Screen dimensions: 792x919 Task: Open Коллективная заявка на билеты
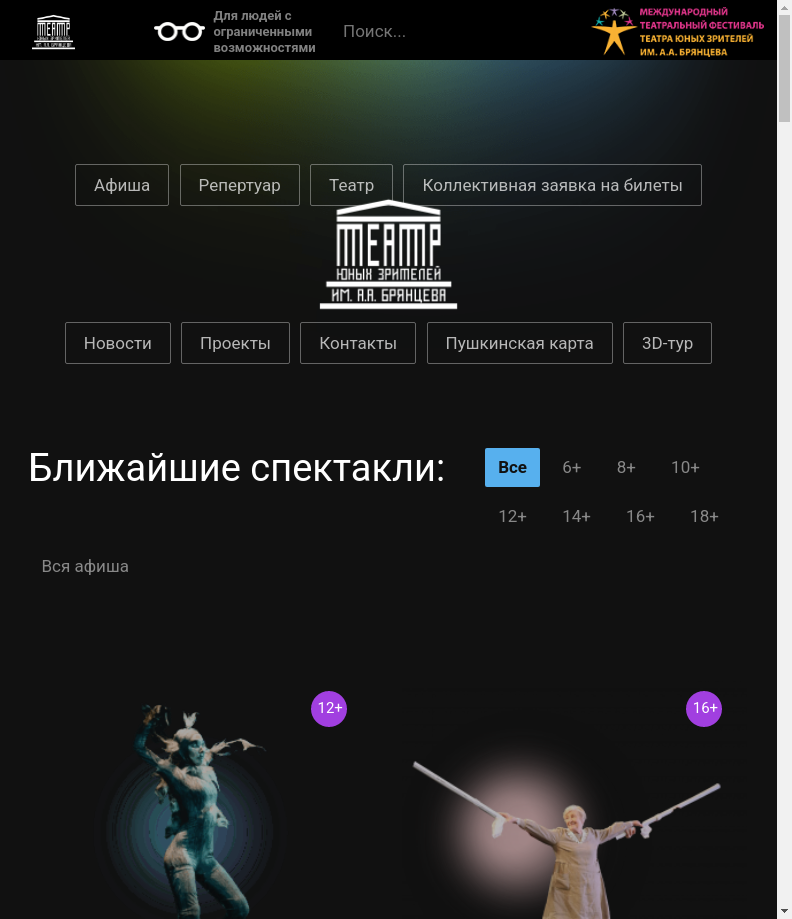552,185
